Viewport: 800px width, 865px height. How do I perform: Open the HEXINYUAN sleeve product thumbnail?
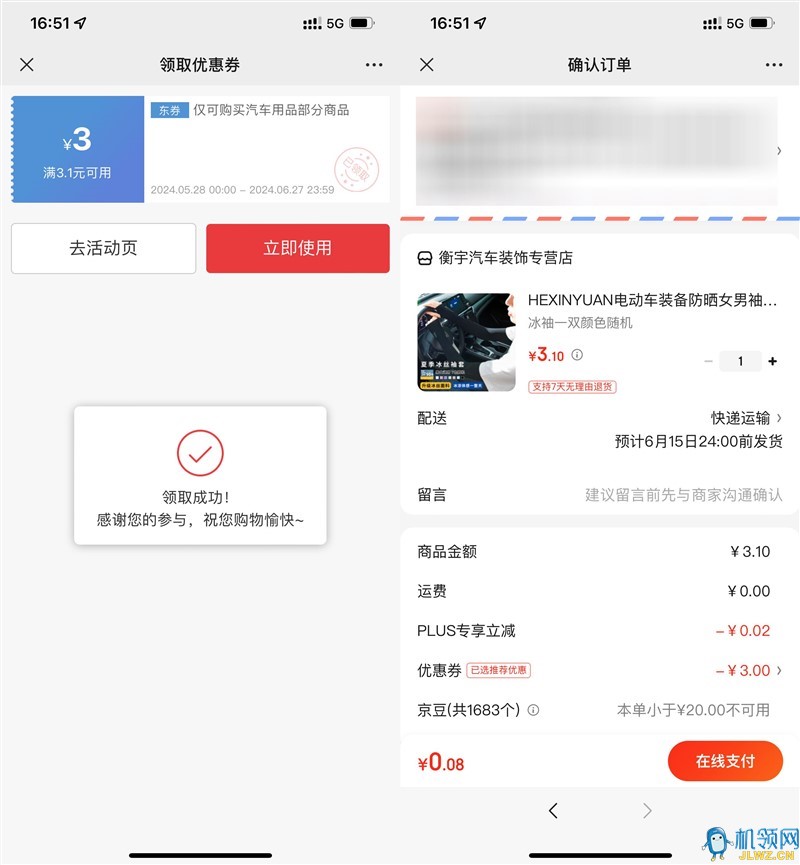(466, 342)
